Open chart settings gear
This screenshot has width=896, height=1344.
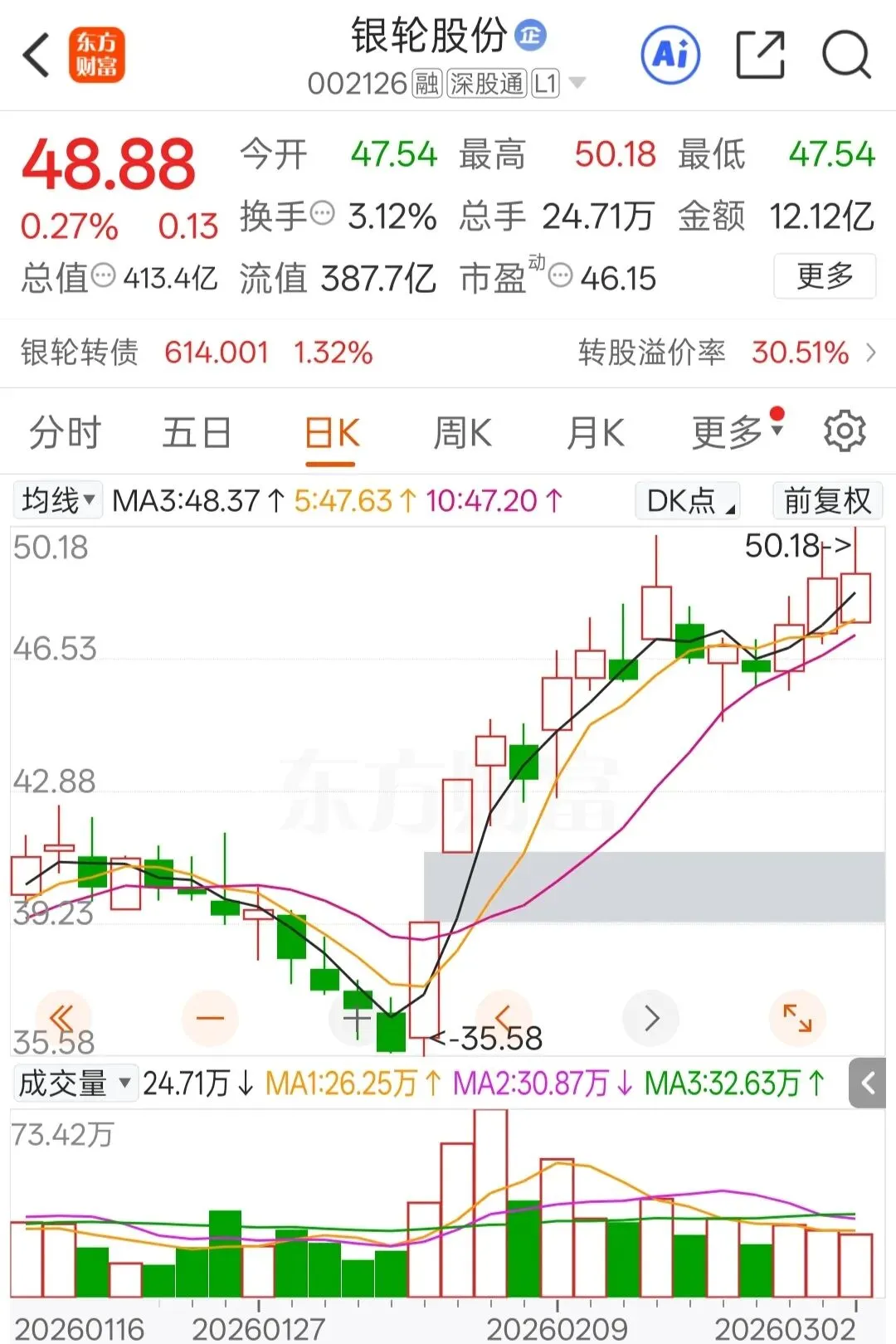coord(845,431)
